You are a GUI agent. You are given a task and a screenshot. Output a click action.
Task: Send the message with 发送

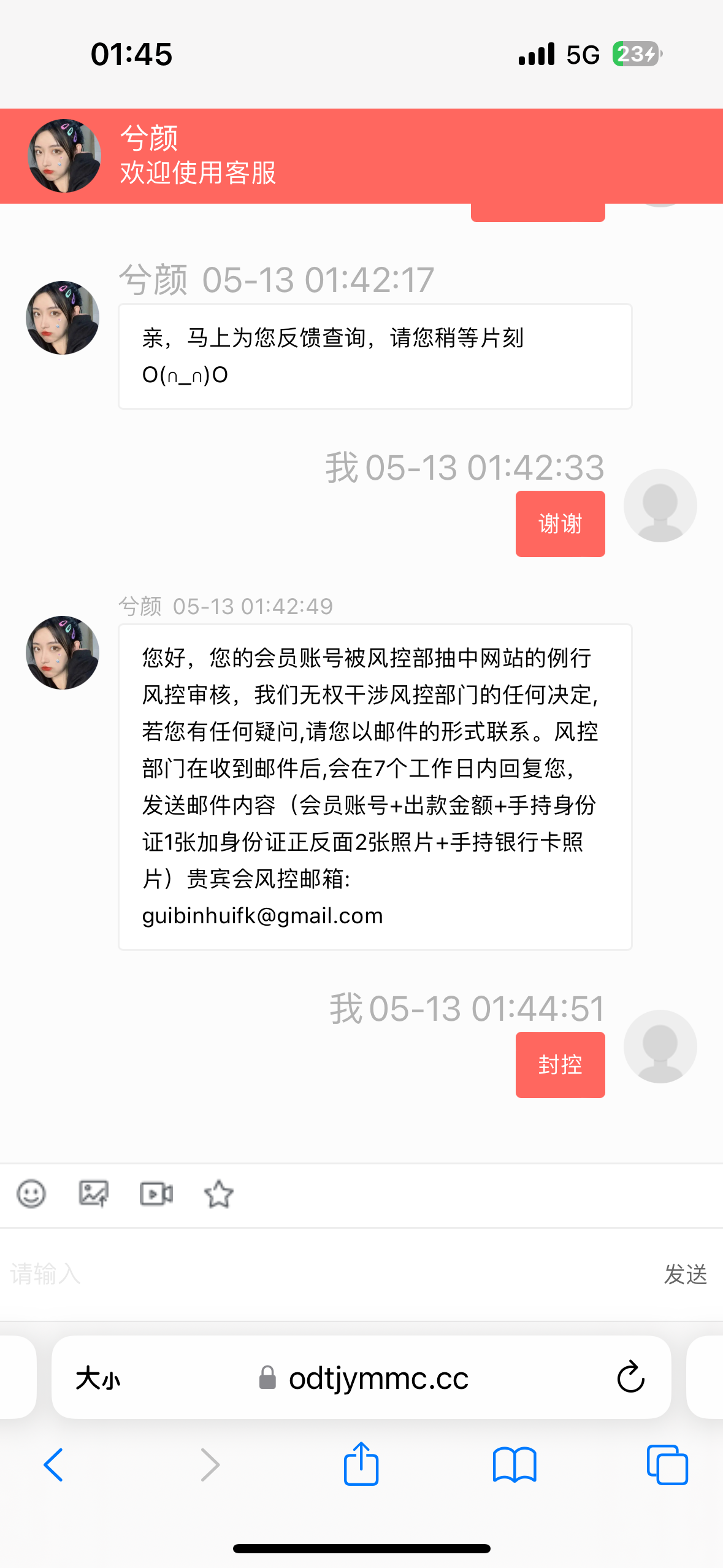pyautogui.click(x=685, y=1275)
